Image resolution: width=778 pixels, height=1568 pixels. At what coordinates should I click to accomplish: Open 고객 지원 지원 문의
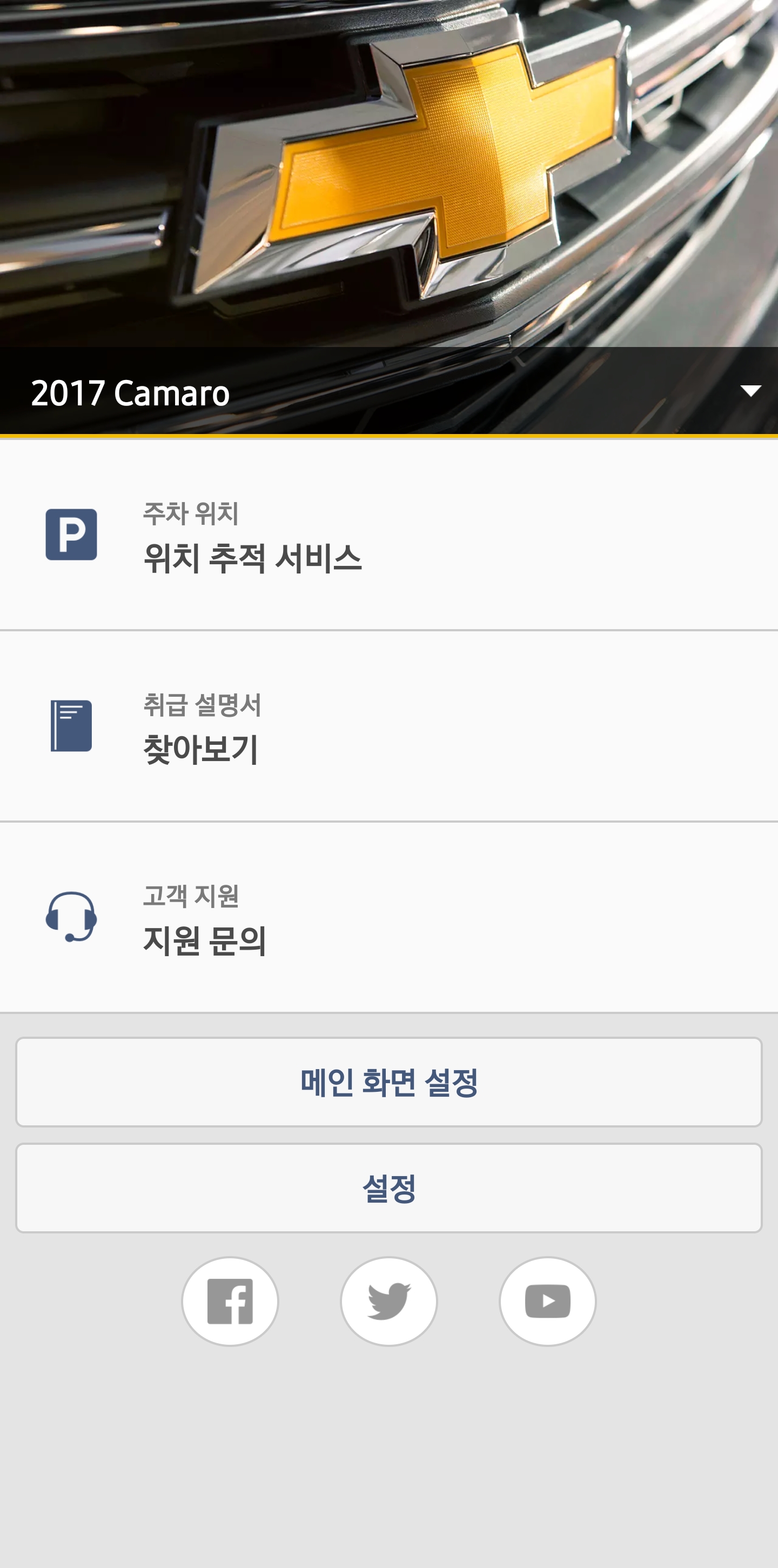390,917
